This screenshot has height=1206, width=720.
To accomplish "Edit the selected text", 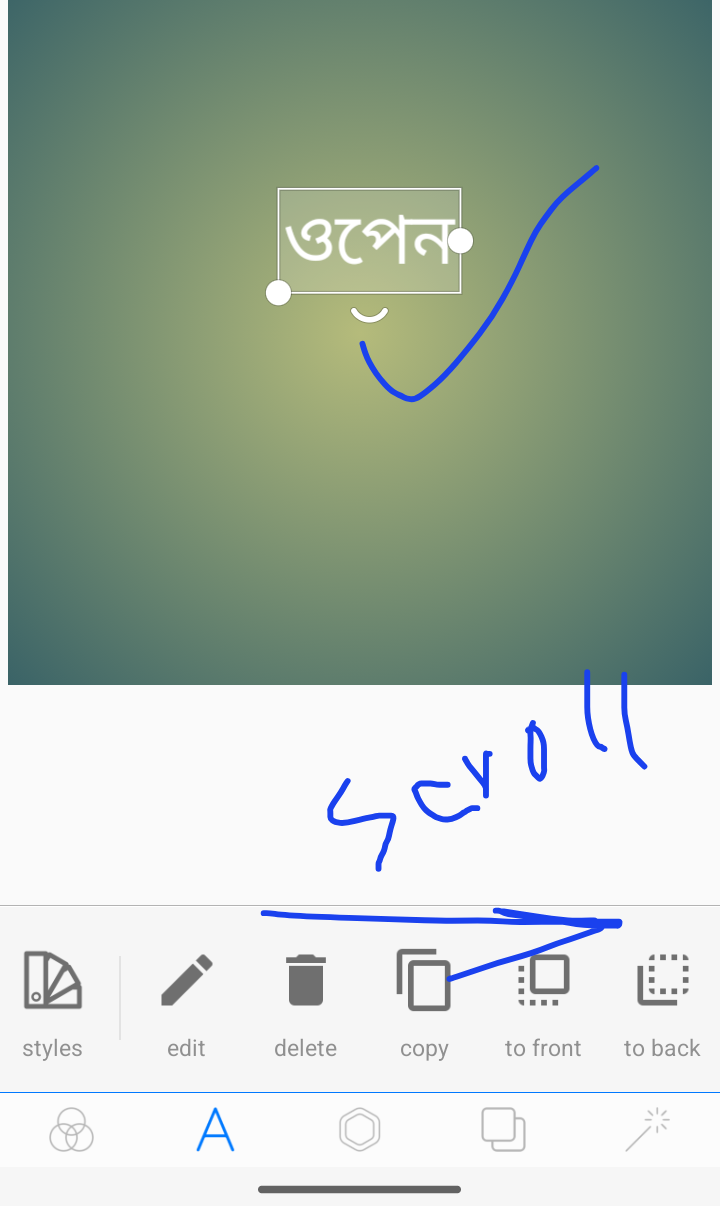I will 187,1001.
